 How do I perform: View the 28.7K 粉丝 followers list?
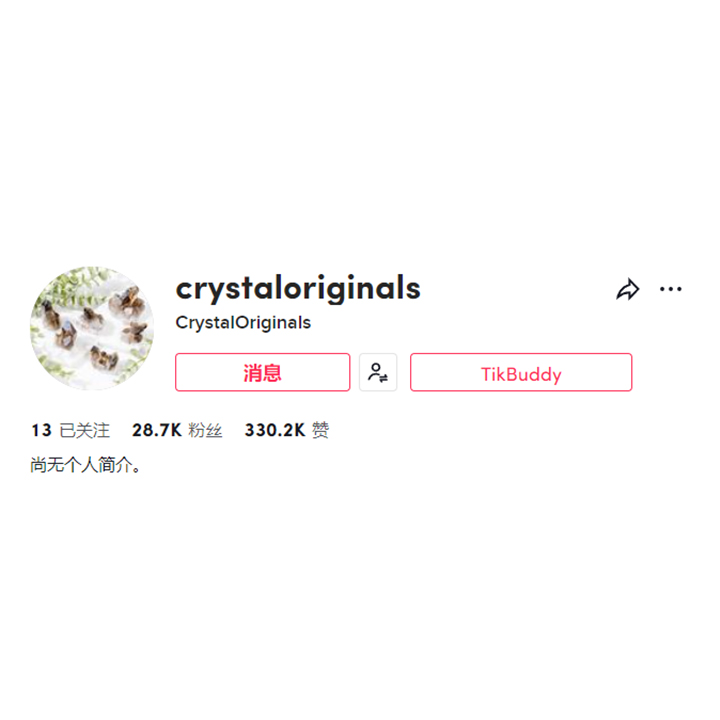[x=177, y=431]
